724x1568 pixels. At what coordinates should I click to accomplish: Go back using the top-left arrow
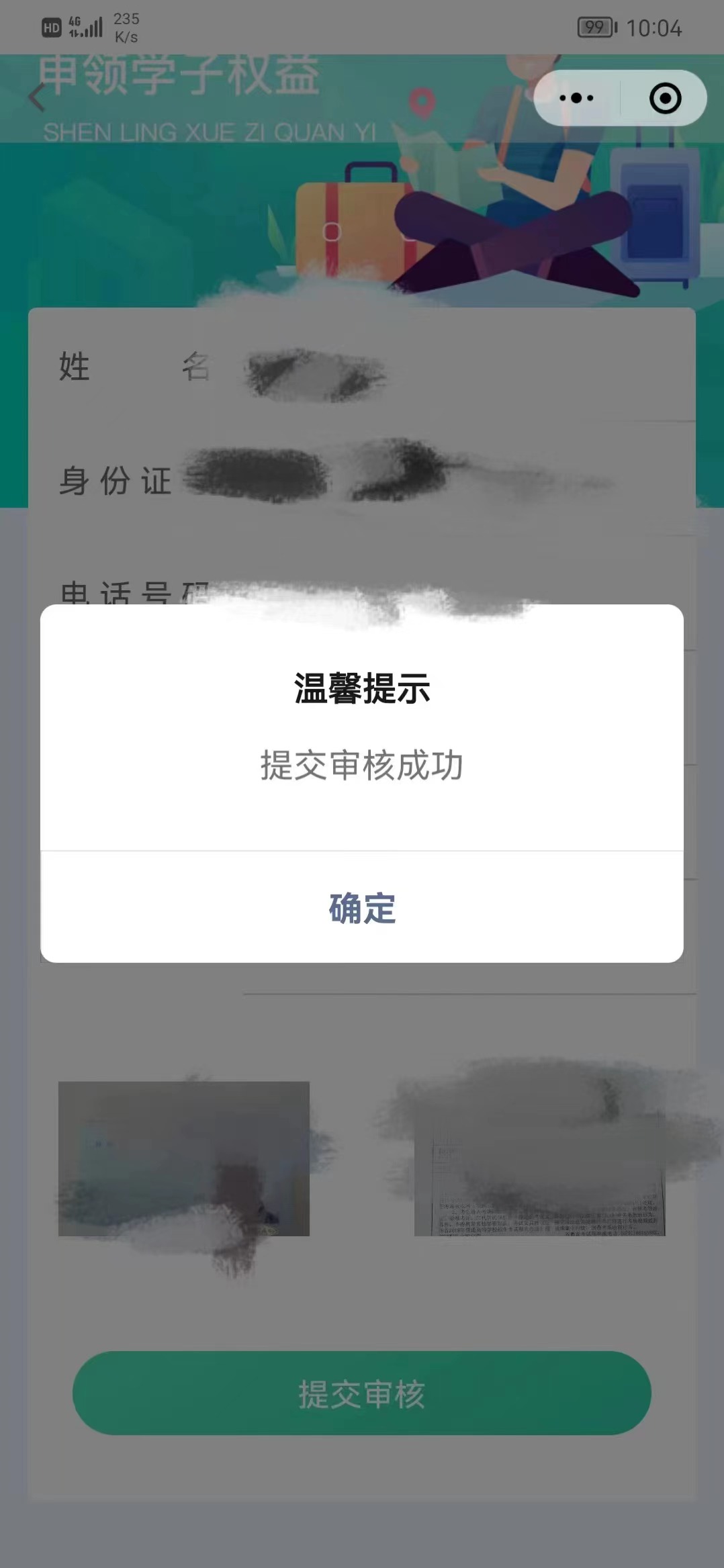(x=37, y=98)
